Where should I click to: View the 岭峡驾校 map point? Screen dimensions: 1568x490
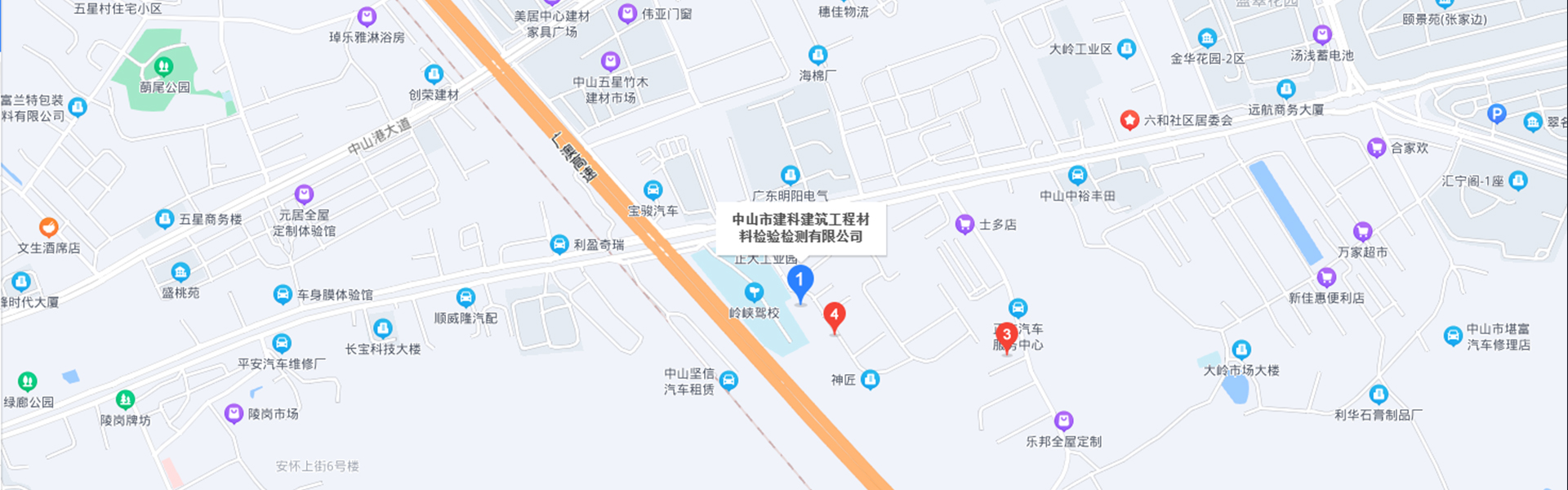(754, 292)
